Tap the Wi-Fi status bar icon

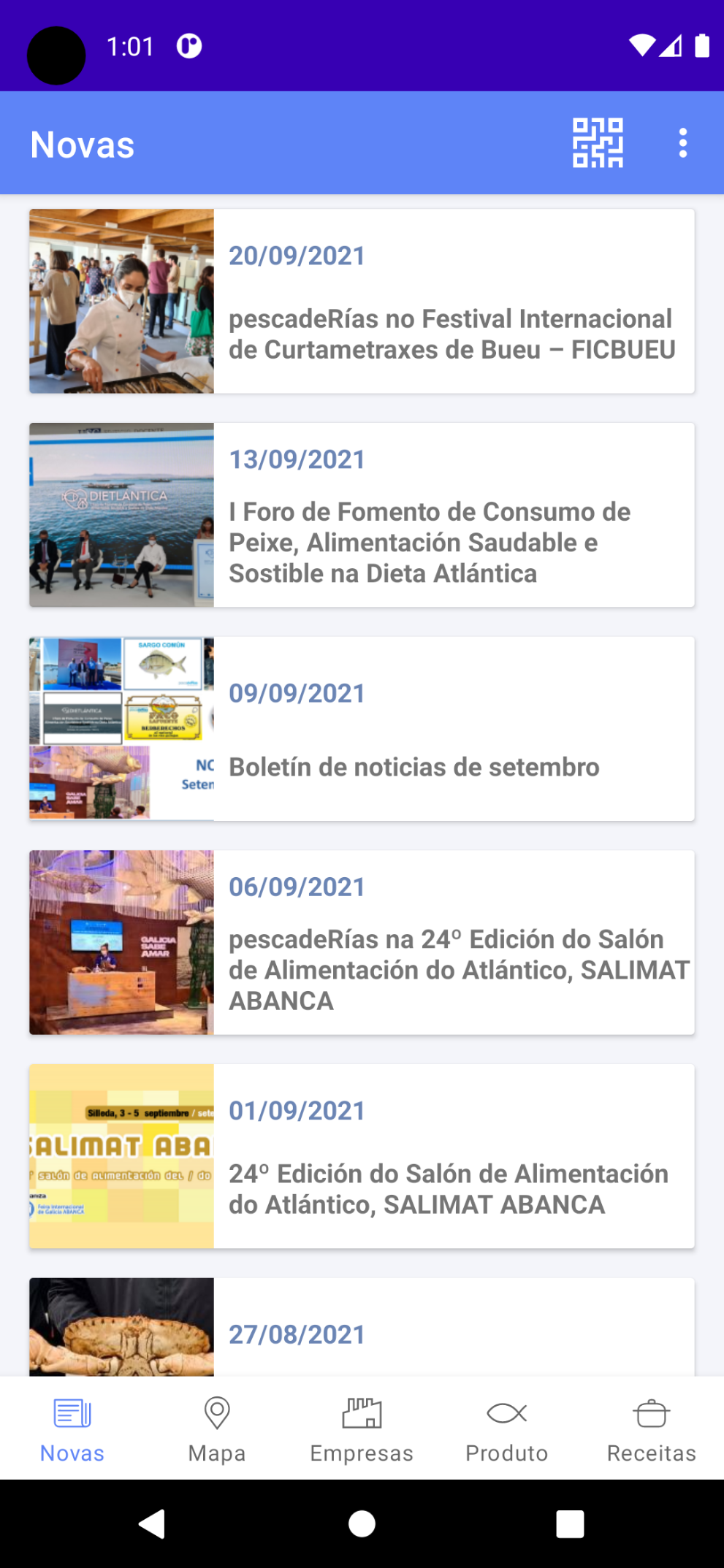pos(641,45)
